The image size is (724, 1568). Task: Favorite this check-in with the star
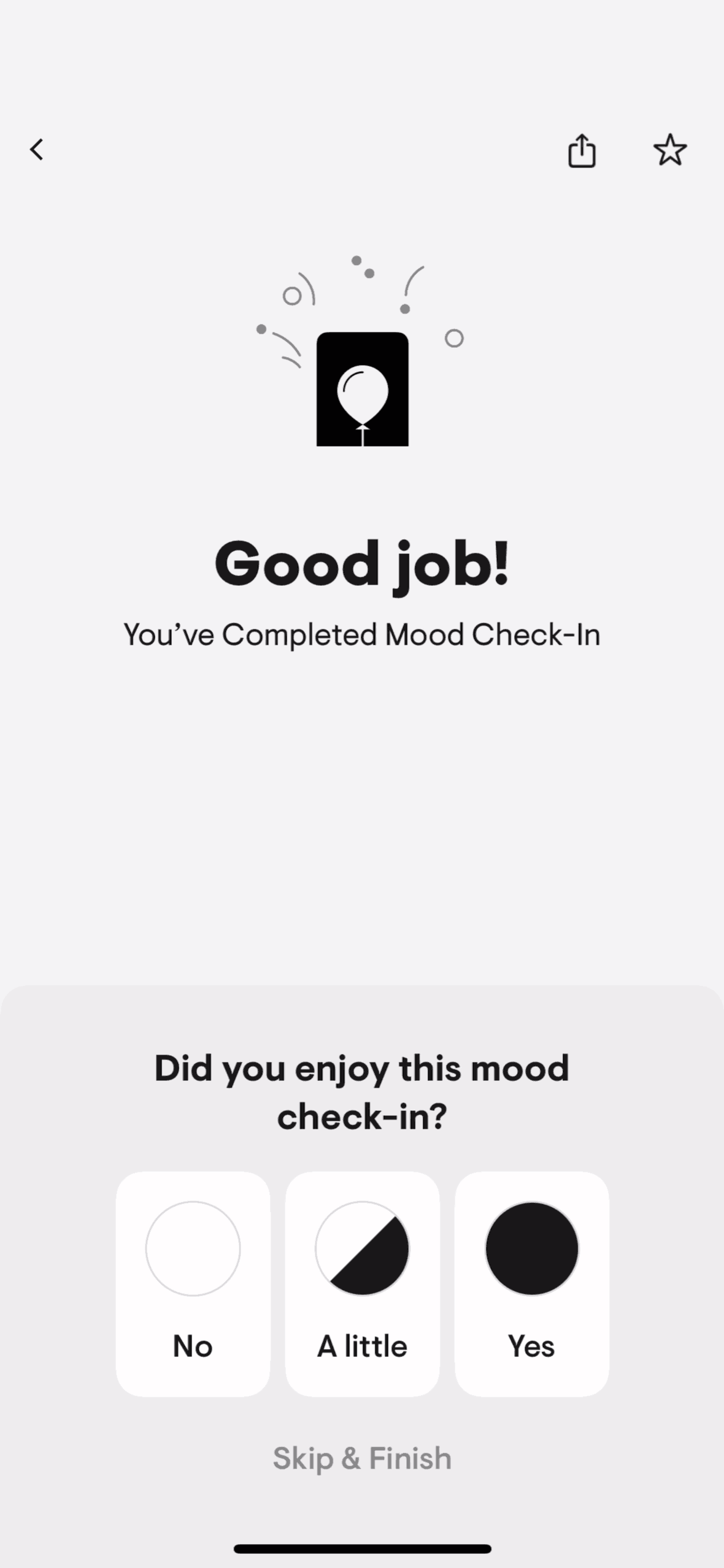click(x=669, y=151)
